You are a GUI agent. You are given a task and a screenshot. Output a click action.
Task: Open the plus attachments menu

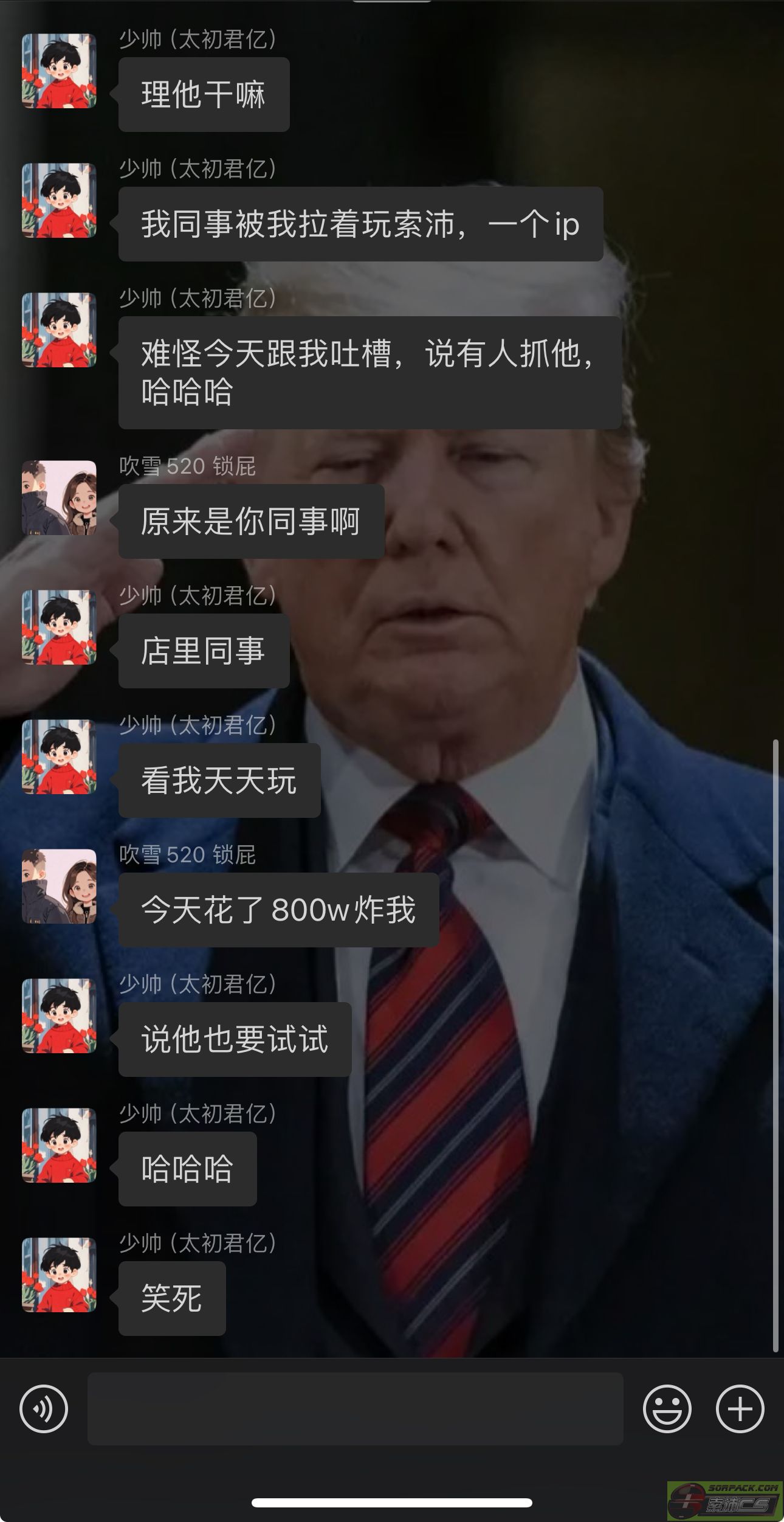[739, 1408]
